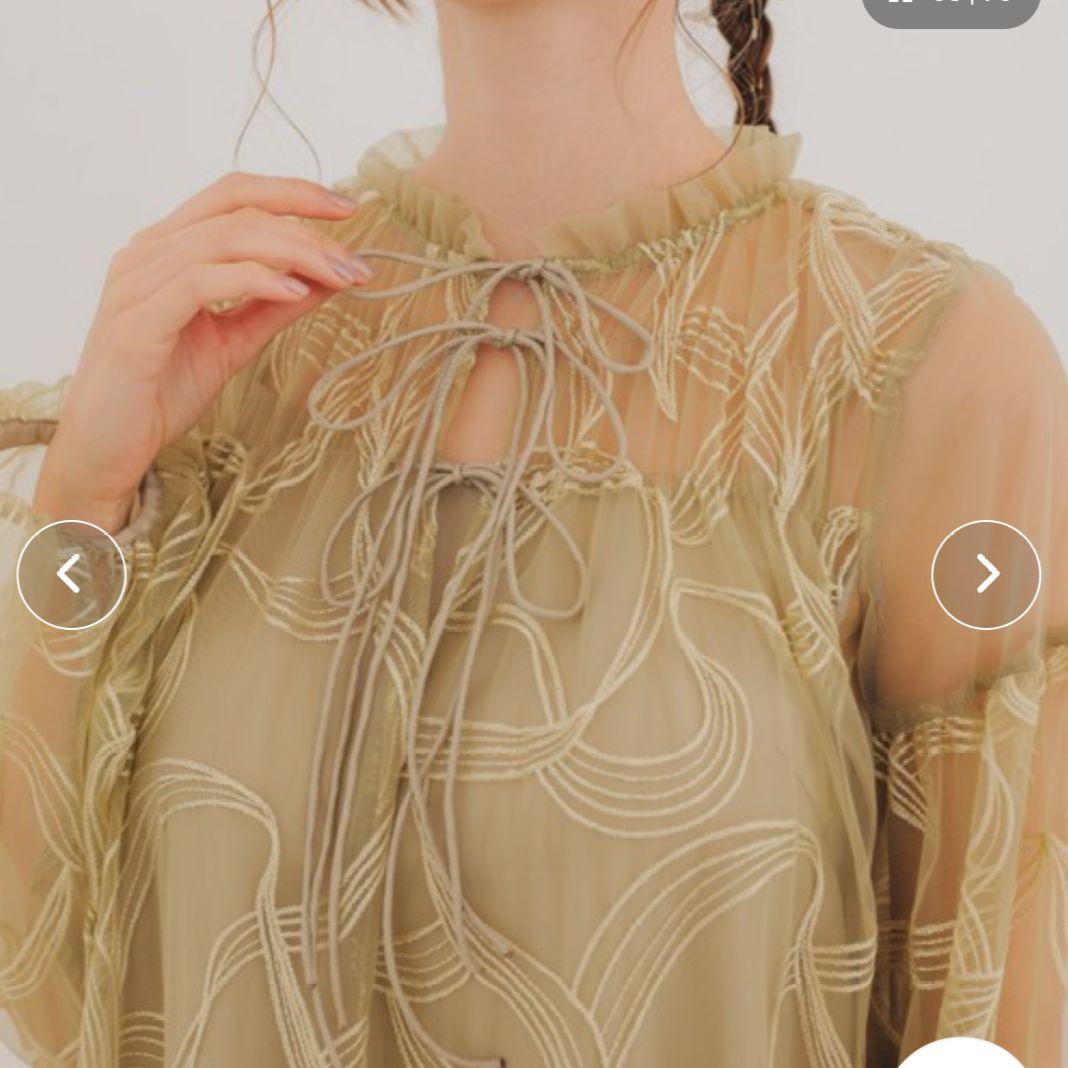This screenshot has height=1068, width=1068.
Task: Show the next product photo
Action: (986, 574)
